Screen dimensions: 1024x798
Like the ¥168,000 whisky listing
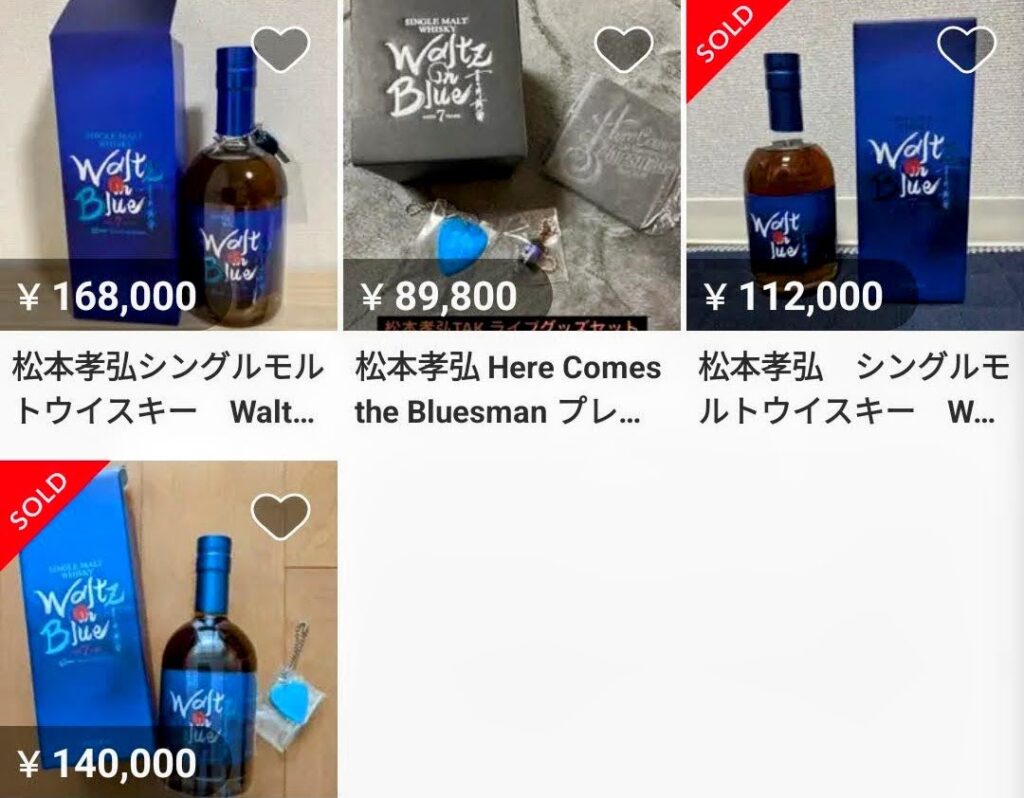(x=281, y=47)
